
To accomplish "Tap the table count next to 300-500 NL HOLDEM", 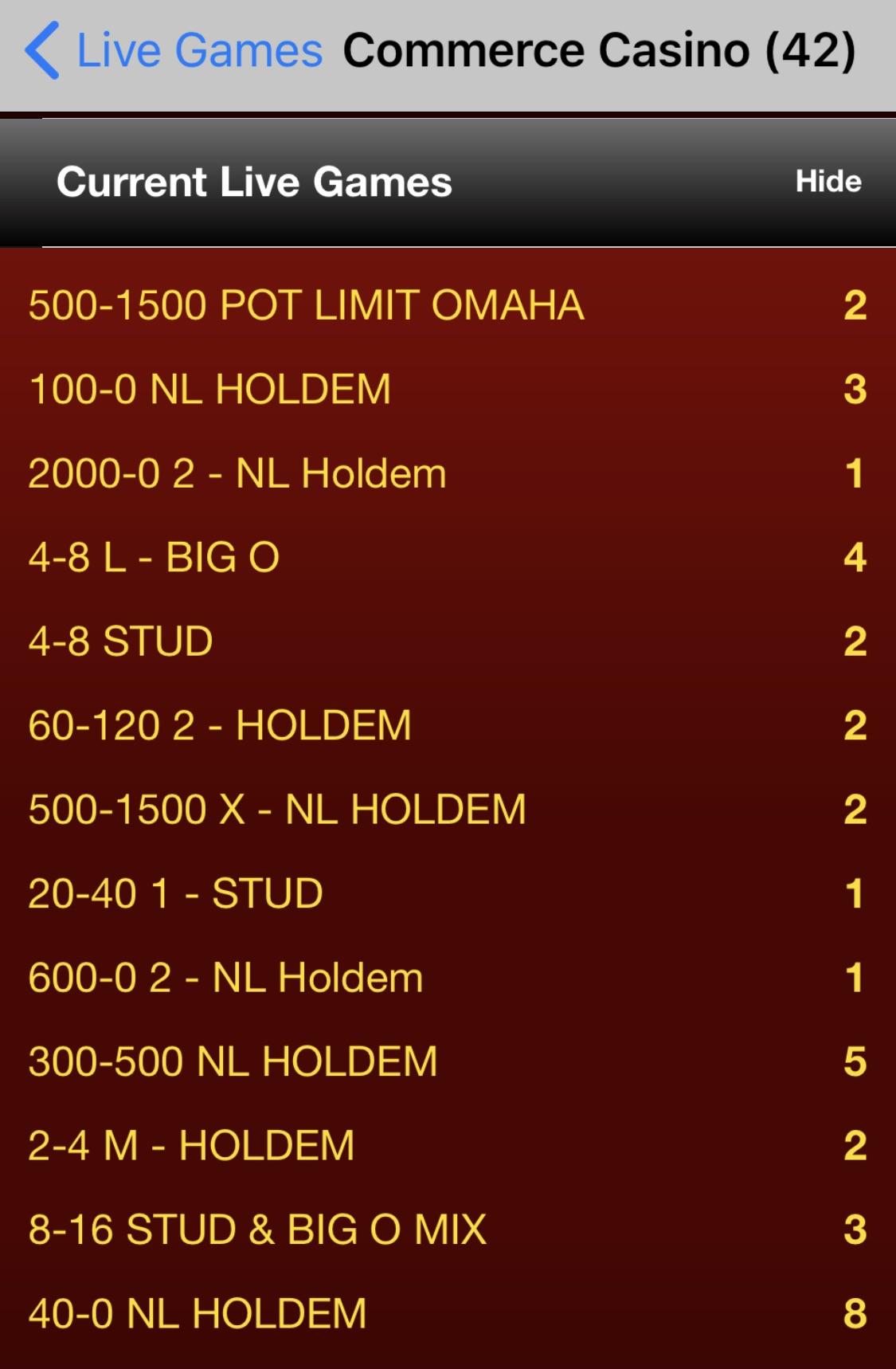I will pos(854,1062).
